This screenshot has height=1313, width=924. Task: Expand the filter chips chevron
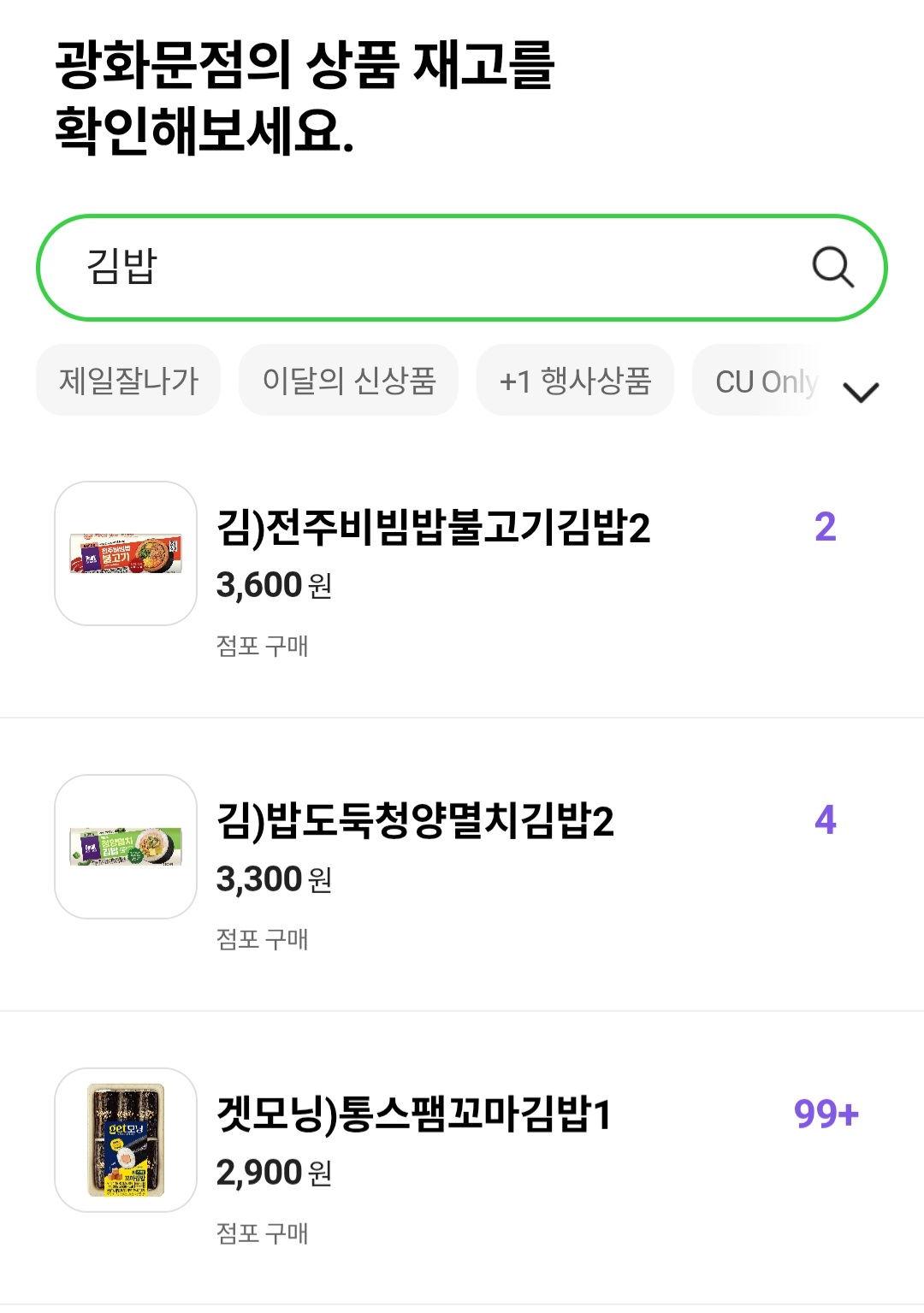pyautogui.click(x=861, y=392)
